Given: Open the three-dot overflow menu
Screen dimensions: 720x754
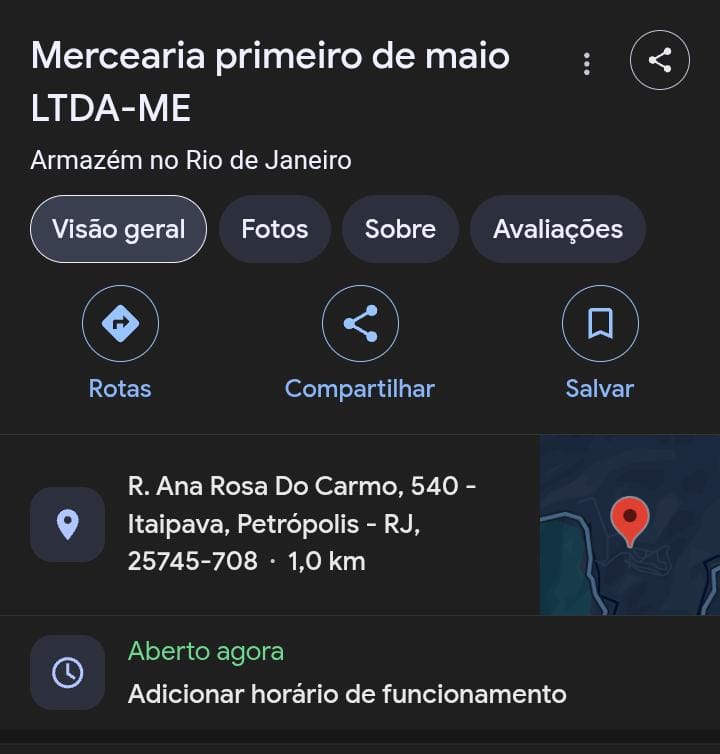Looking at the screenshot, I should (x=587, y=64).
